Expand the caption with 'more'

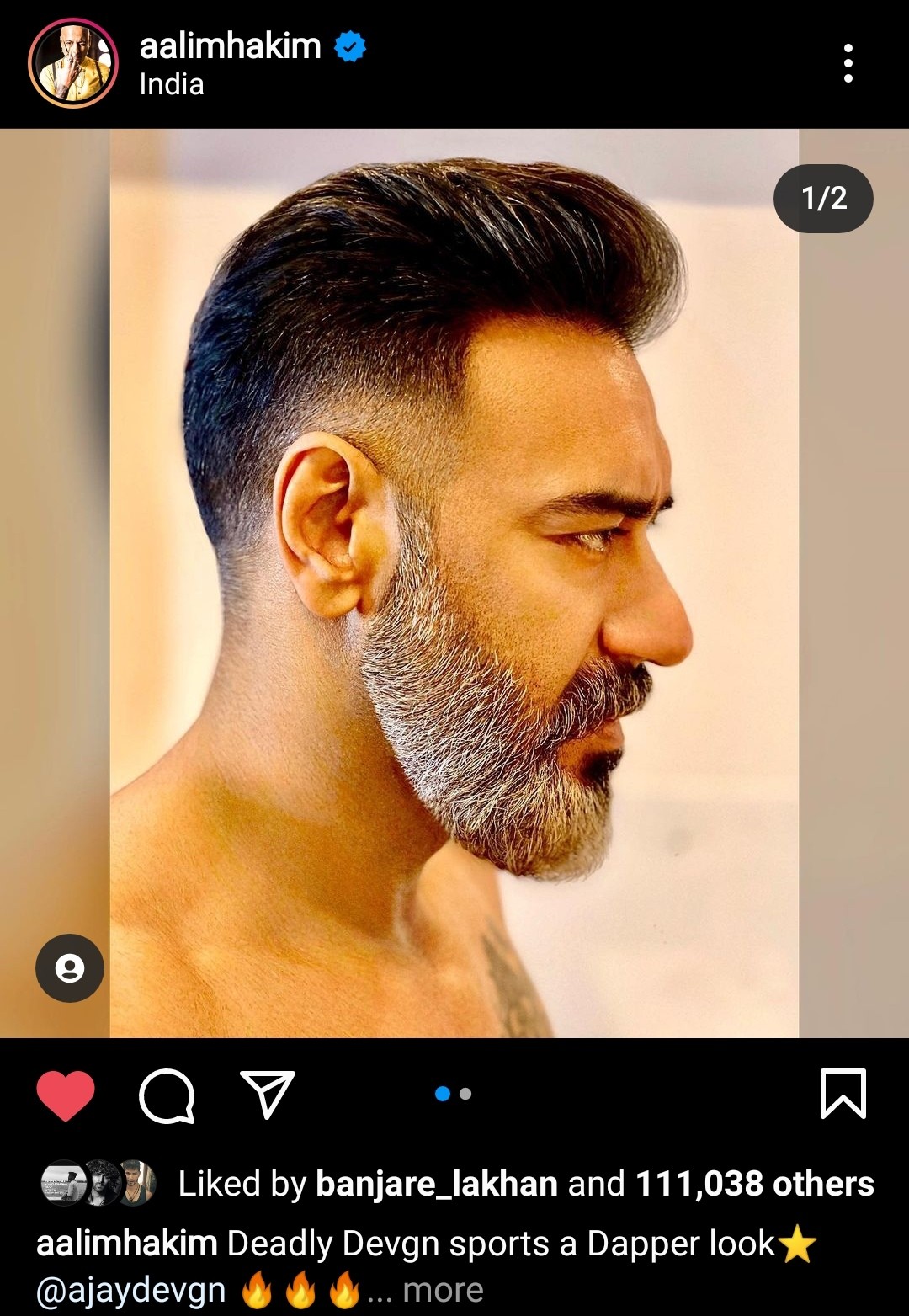click(x=443, y=1290)
